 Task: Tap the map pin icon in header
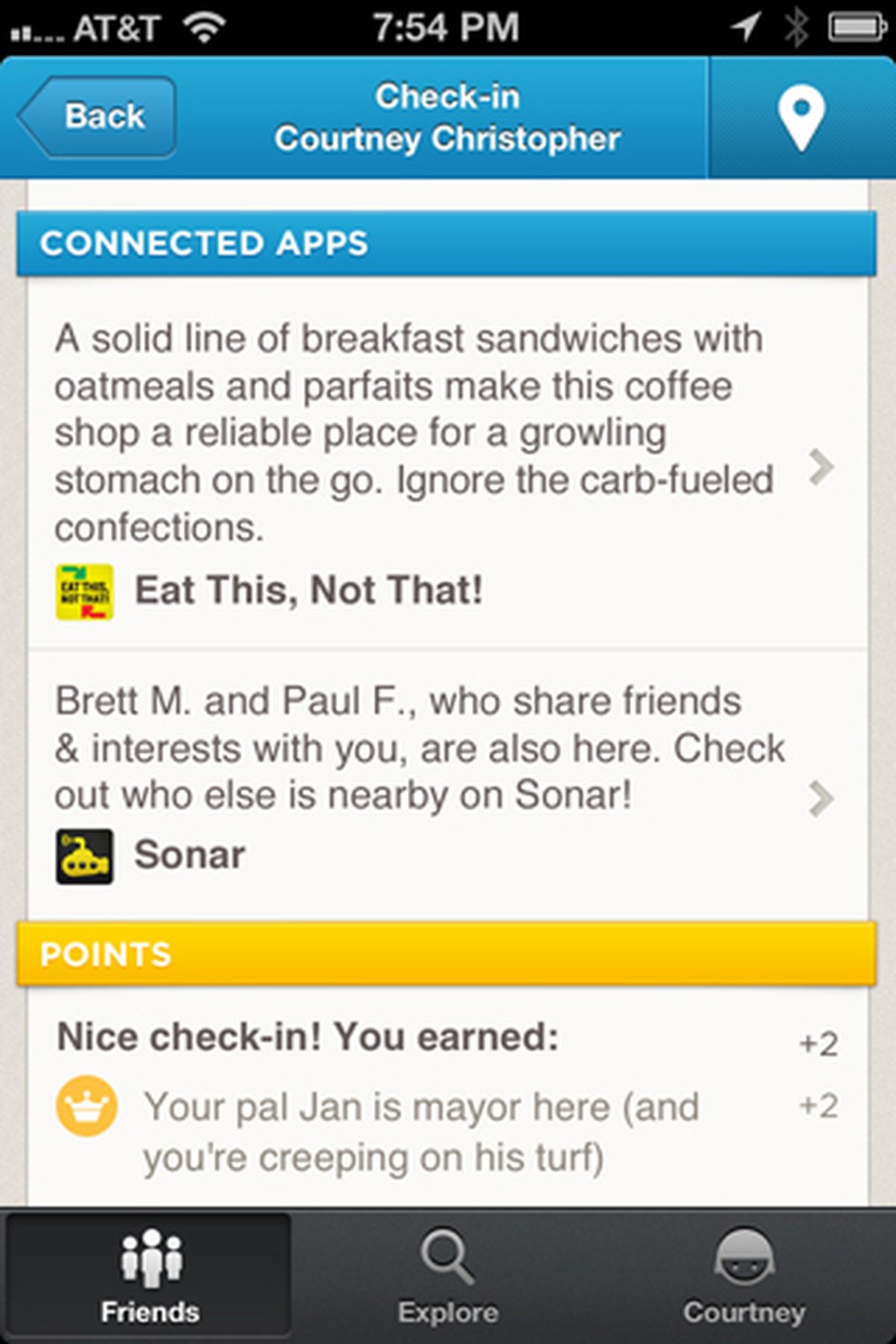[x=799, y=116]
